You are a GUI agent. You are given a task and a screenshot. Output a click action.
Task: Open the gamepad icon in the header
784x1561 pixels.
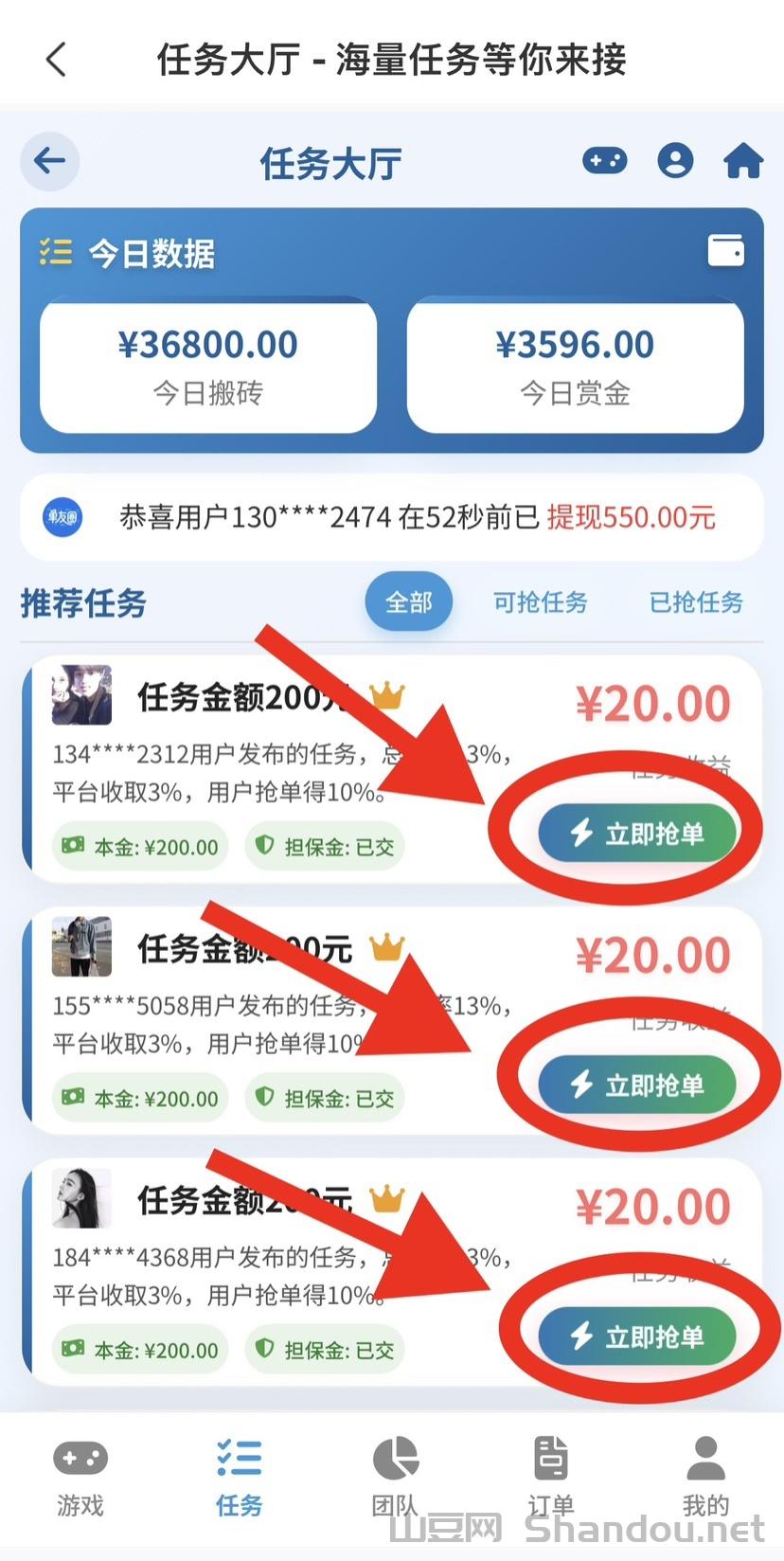point(604,160)
